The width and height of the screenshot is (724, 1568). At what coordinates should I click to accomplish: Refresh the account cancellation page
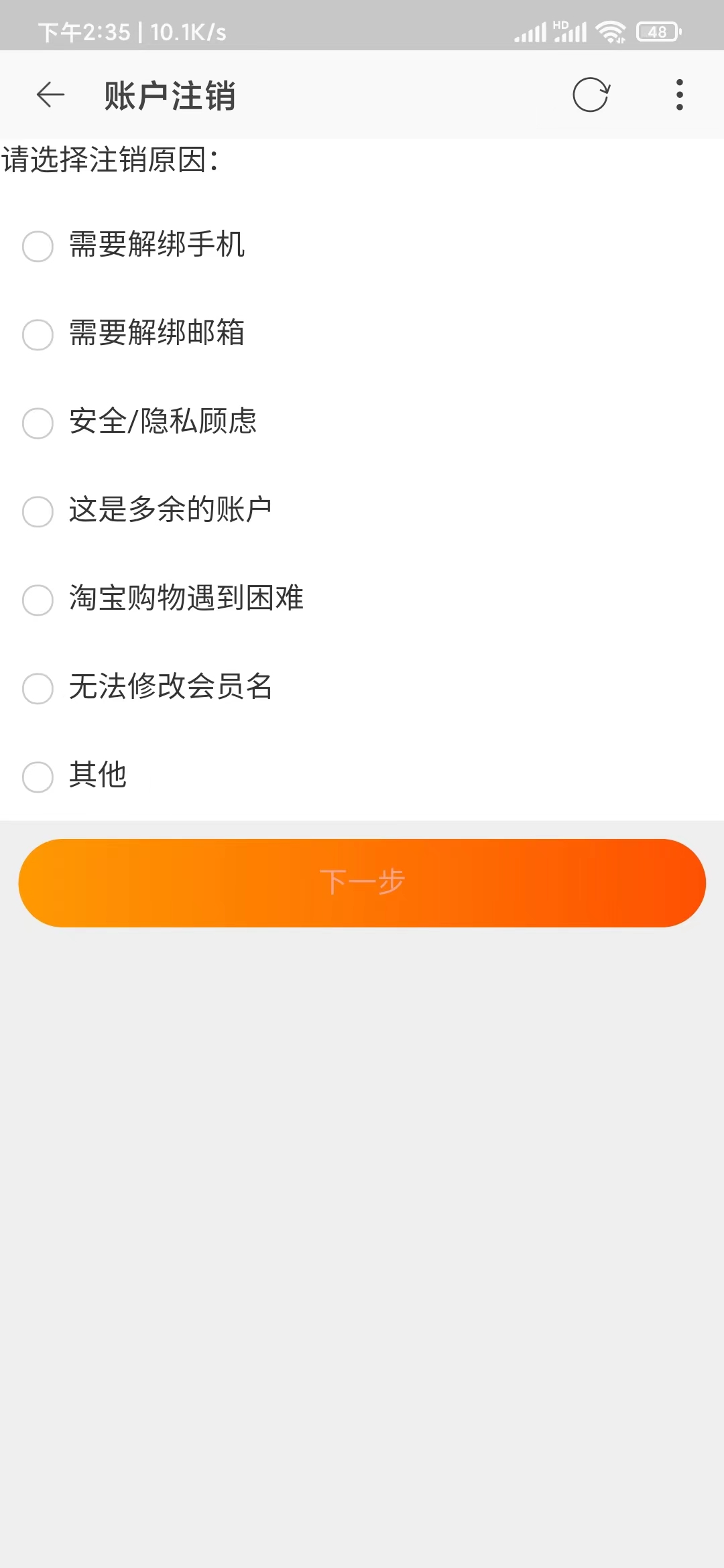(591, 95)
